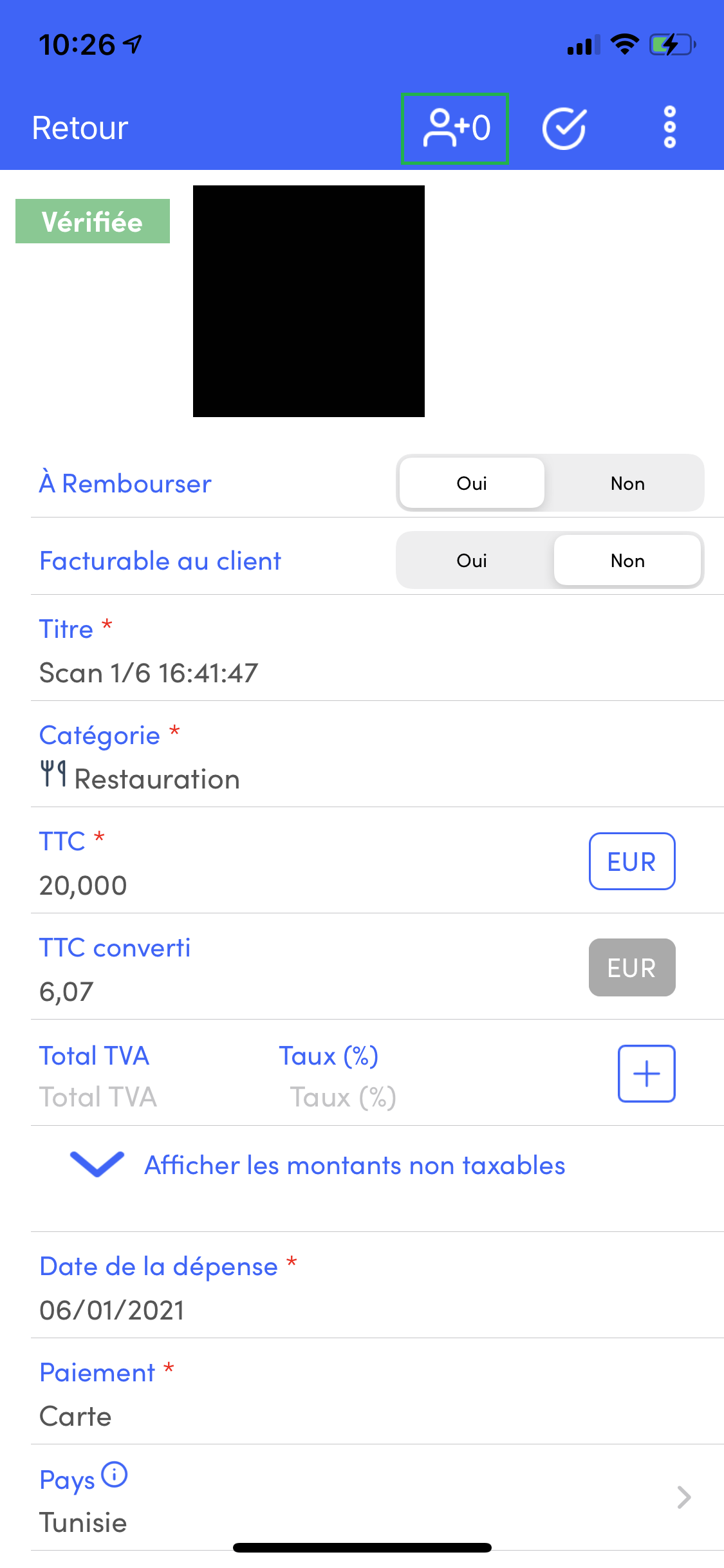Open the receipt image thumbnail
The height and width of the screenshot is (1568, 724).
tap(309, 301)
